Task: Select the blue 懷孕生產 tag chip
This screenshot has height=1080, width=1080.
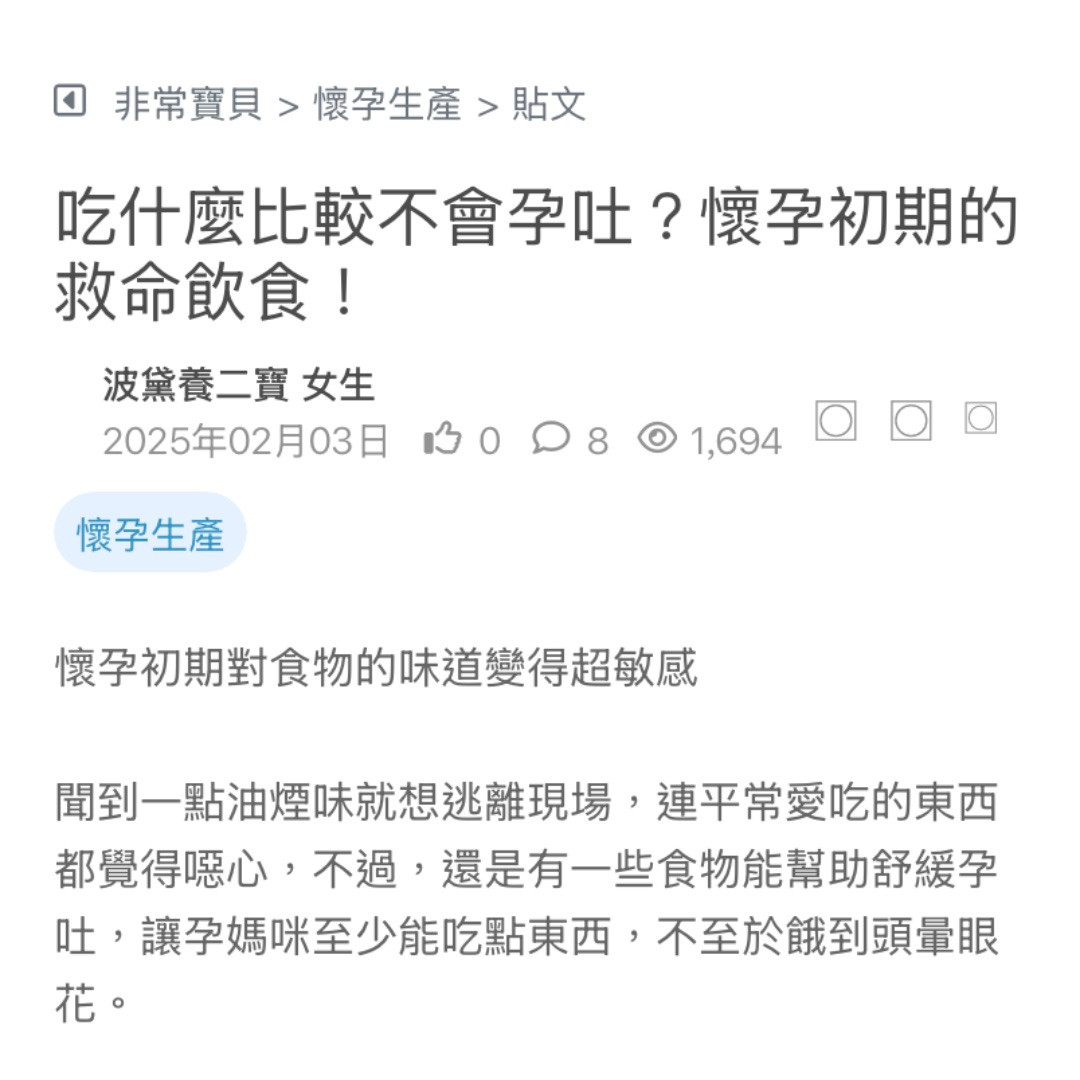Action: click(x=150, y=533)
